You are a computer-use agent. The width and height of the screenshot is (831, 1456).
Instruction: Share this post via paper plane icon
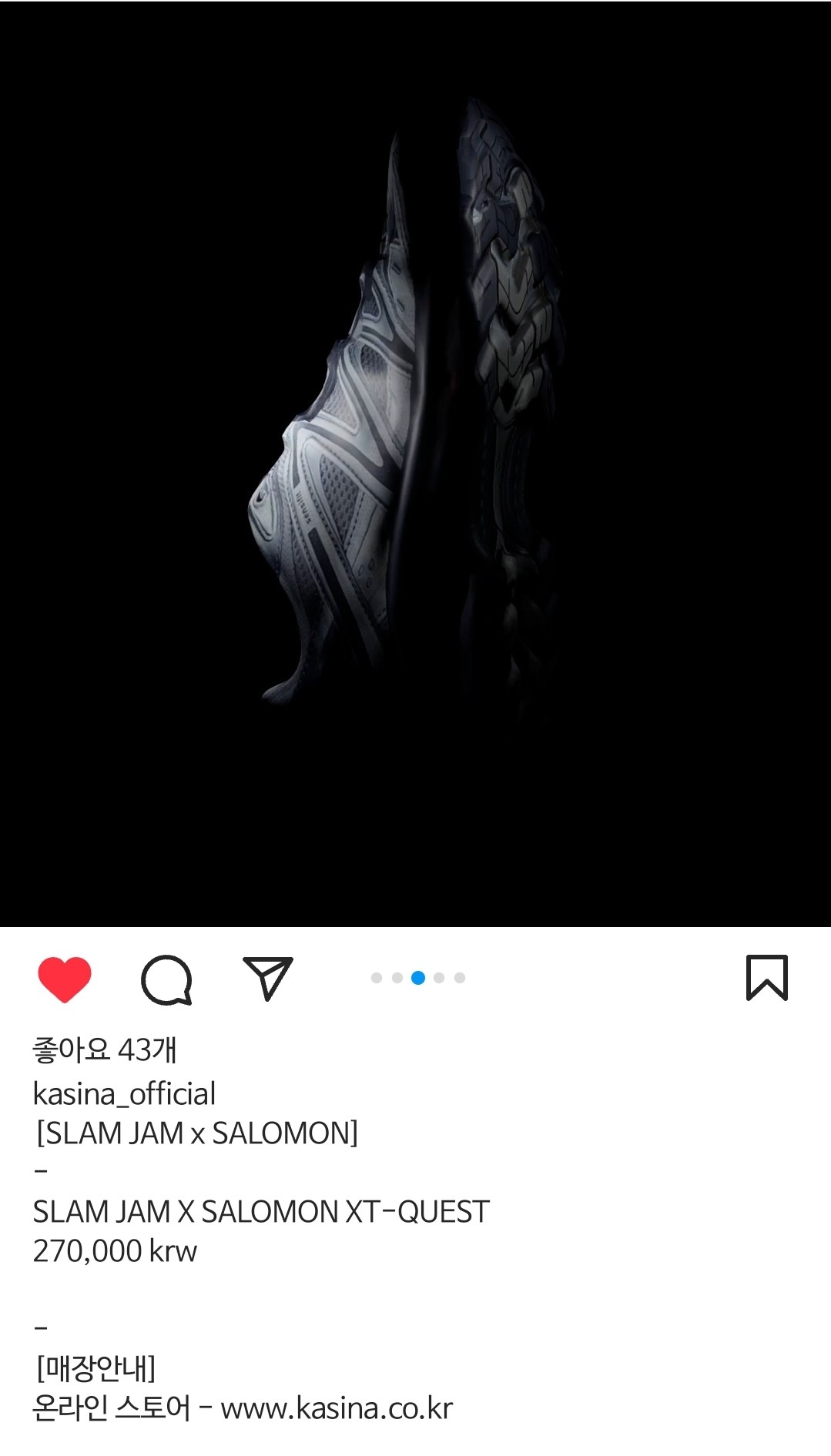pos(267,978)
